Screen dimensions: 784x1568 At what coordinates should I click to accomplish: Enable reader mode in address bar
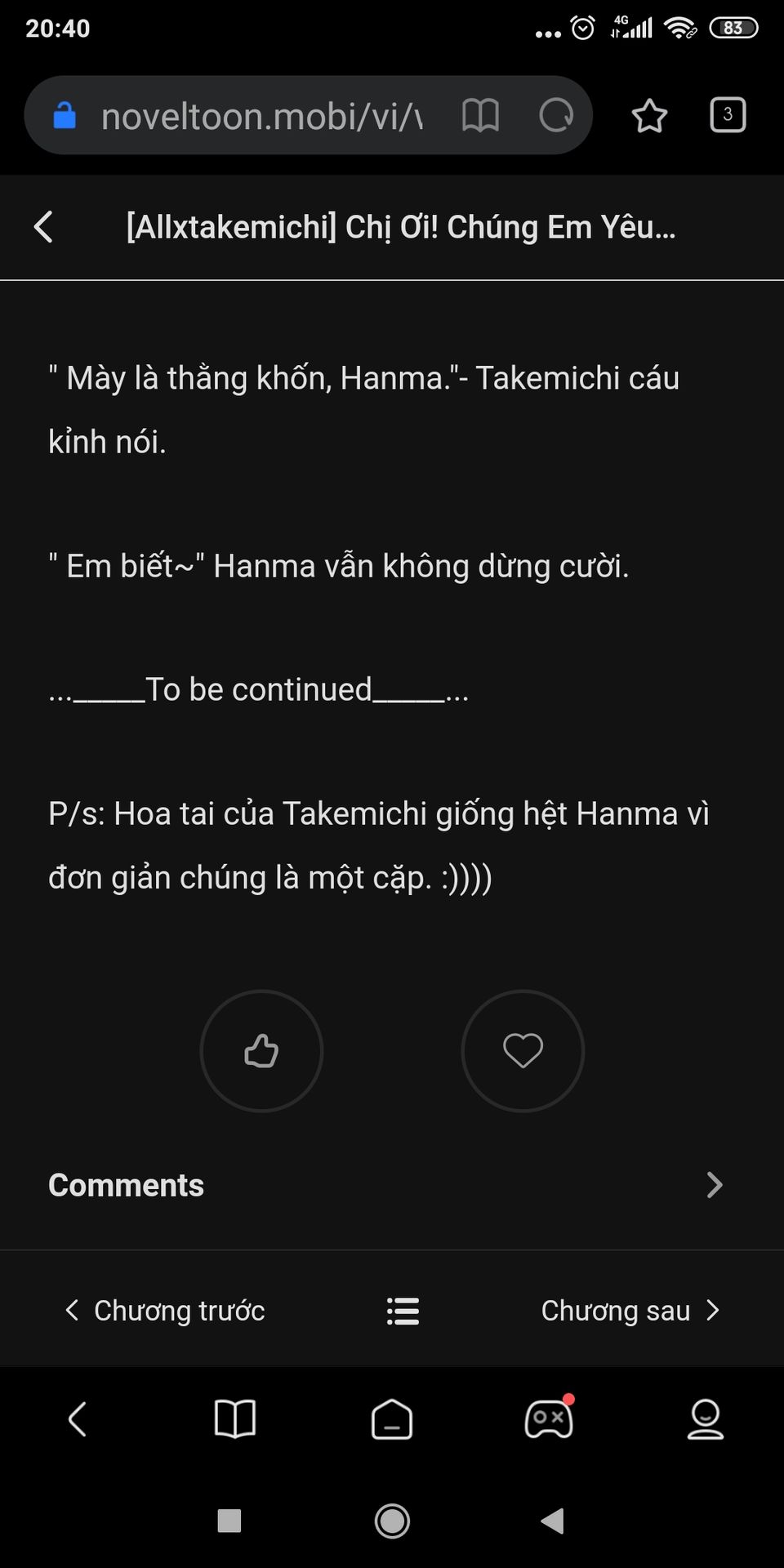click(x=480, y=116)
